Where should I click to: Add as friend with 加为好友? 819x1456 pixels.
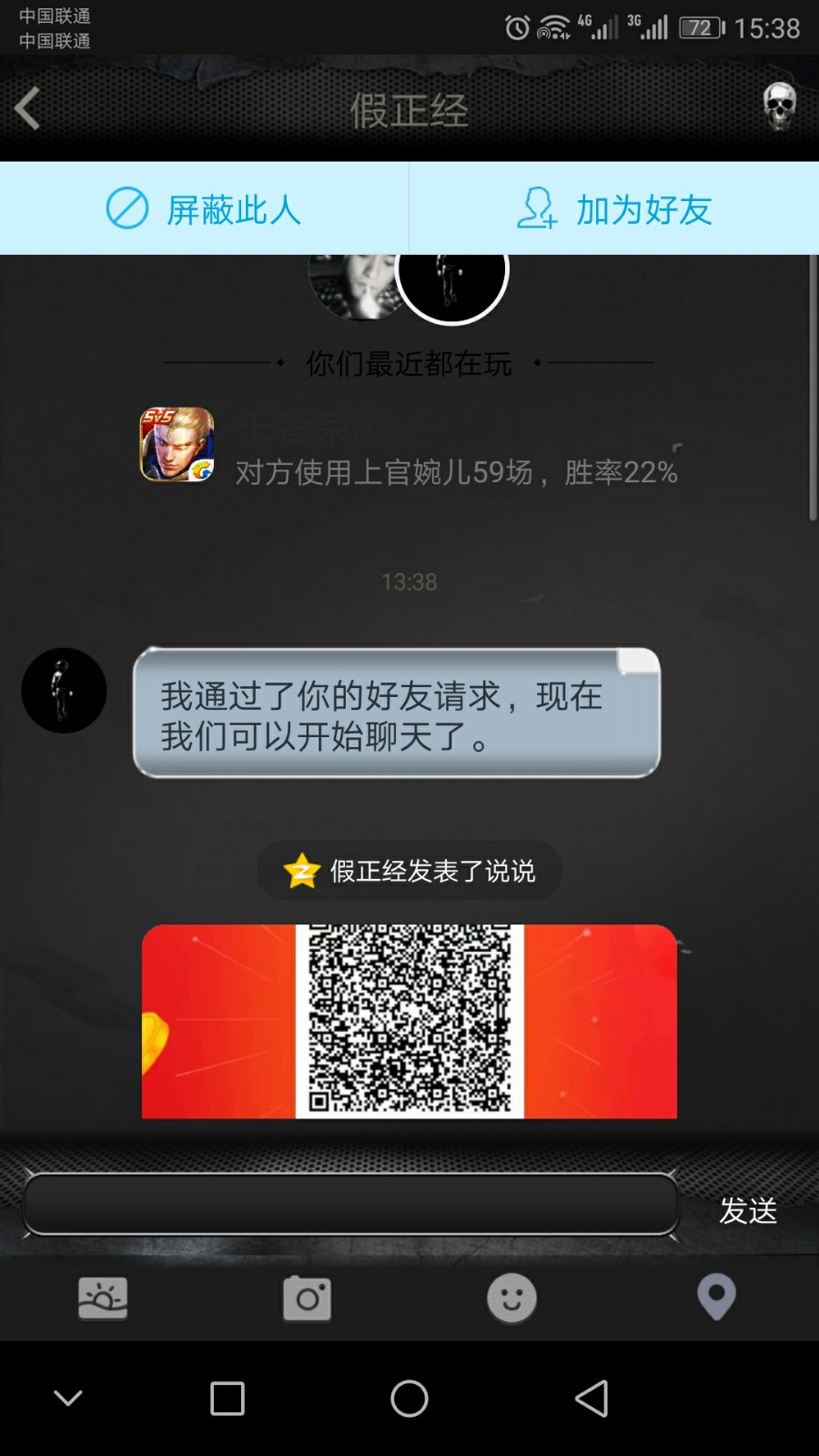click(614, 208)
